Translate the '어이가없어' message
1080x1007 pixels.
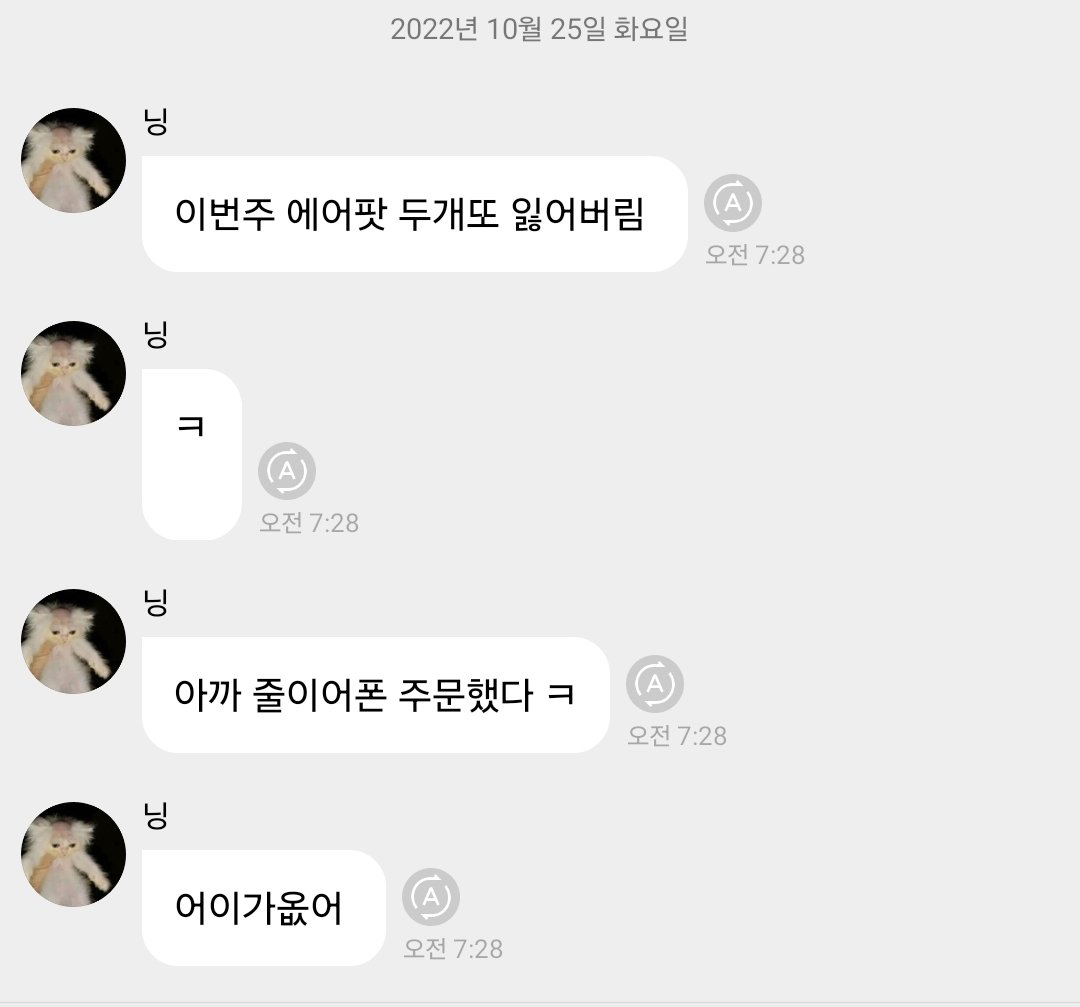[x=431, y=897]
